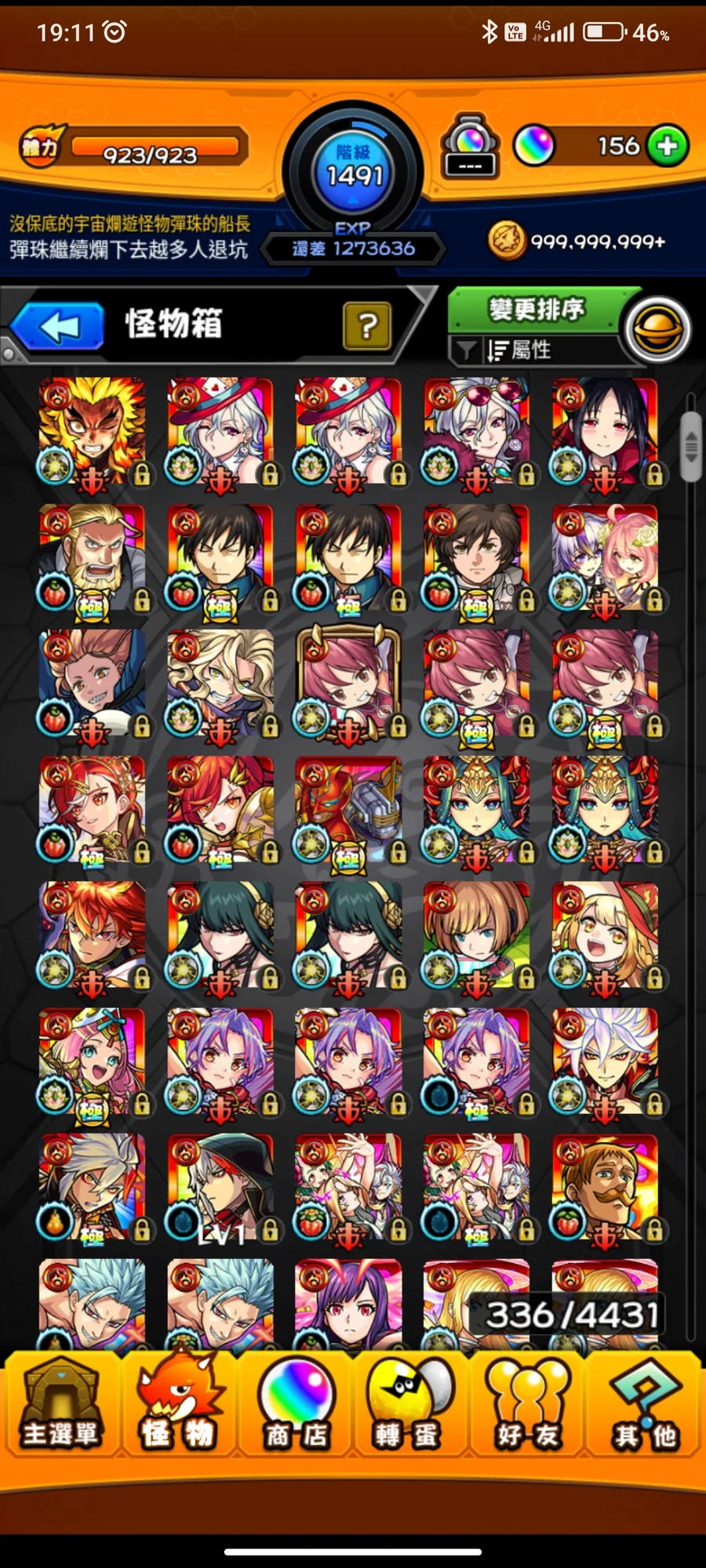Screen dimensions: 706x1568
Task: Open the monster box help question mark
Action: click(x=367, y=325)
